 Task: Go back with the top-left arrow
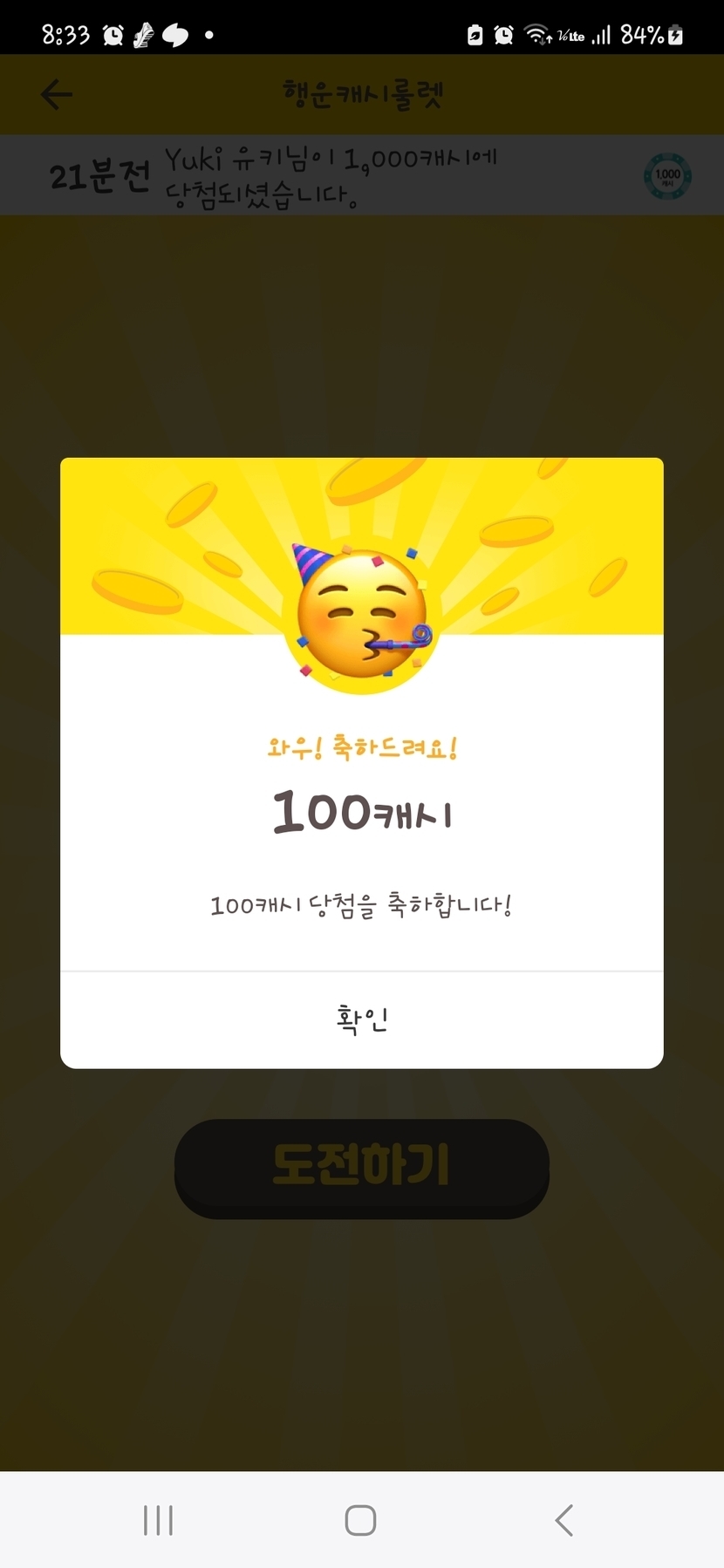coord(57,94)
